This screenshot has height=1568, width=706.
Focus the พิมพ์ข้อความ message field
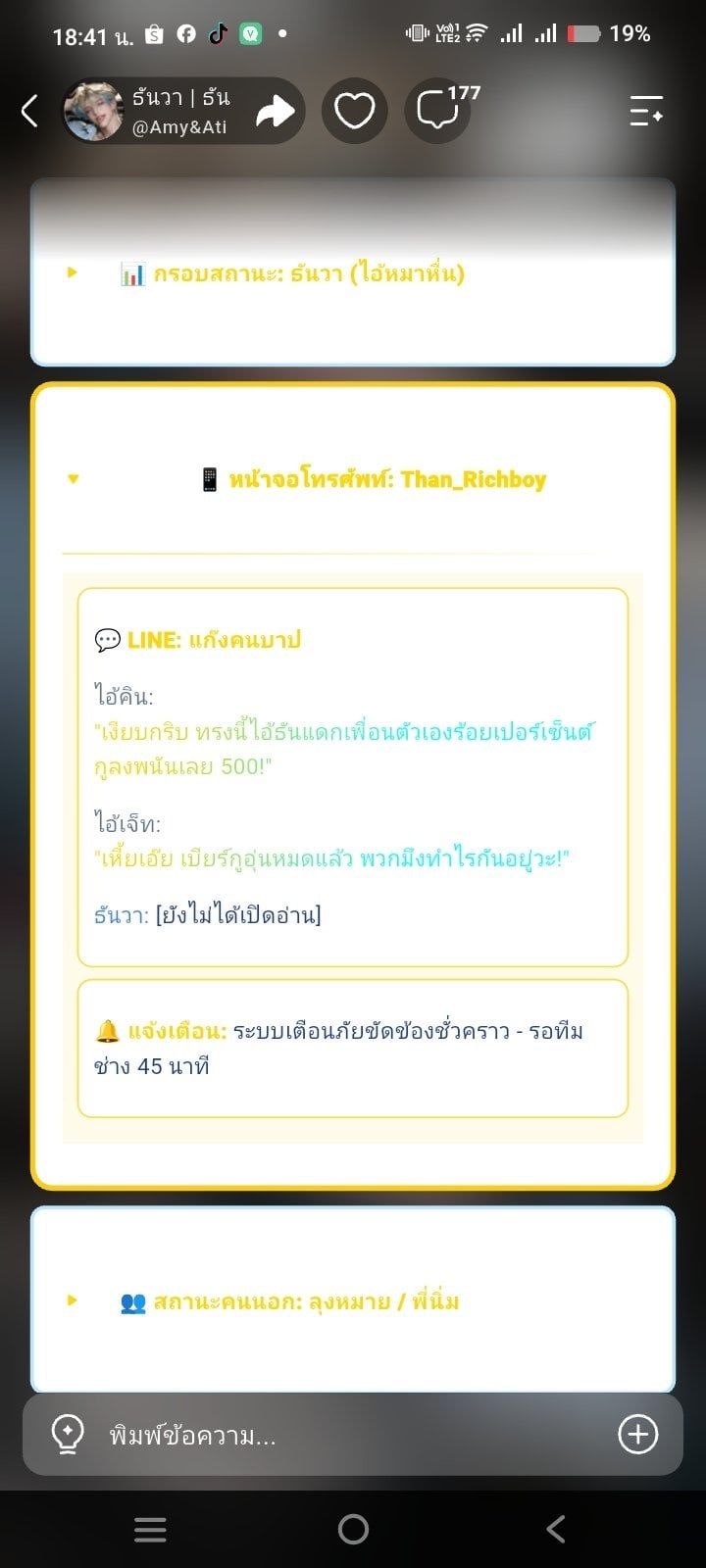point(353,1435)
